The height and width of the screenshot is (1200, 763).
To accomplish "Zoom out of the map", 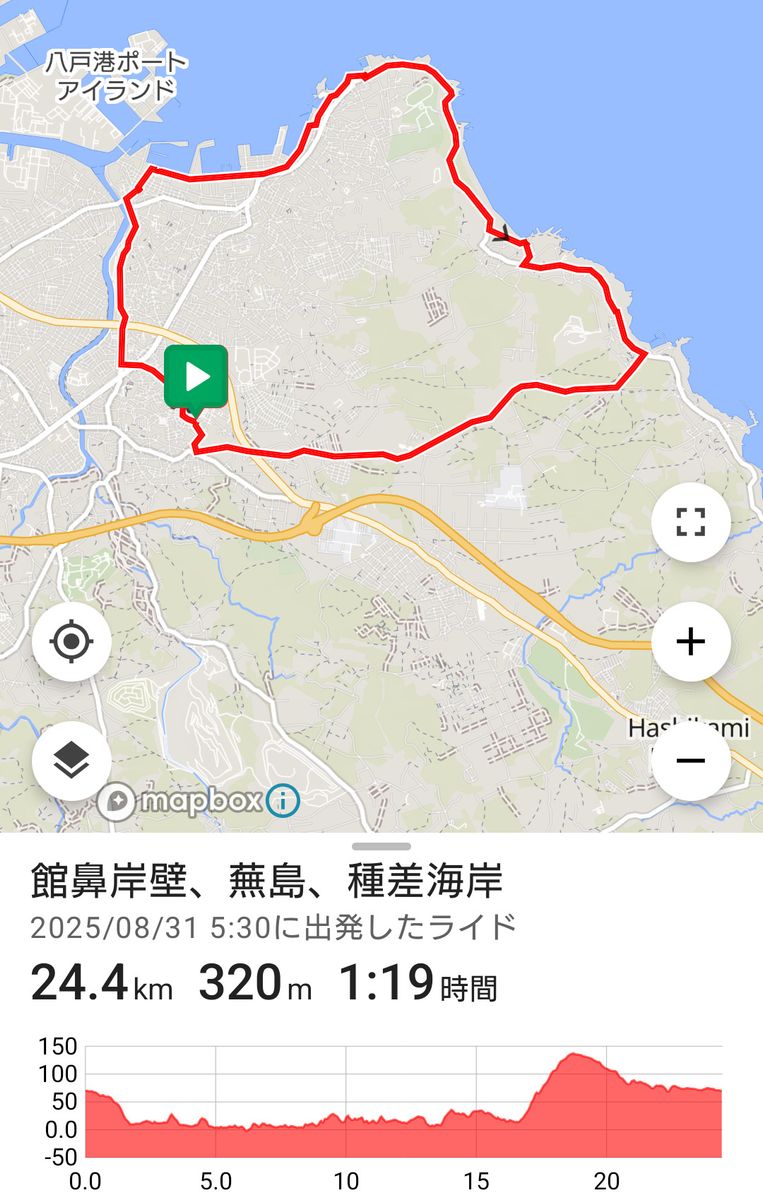I will (690, 760).
